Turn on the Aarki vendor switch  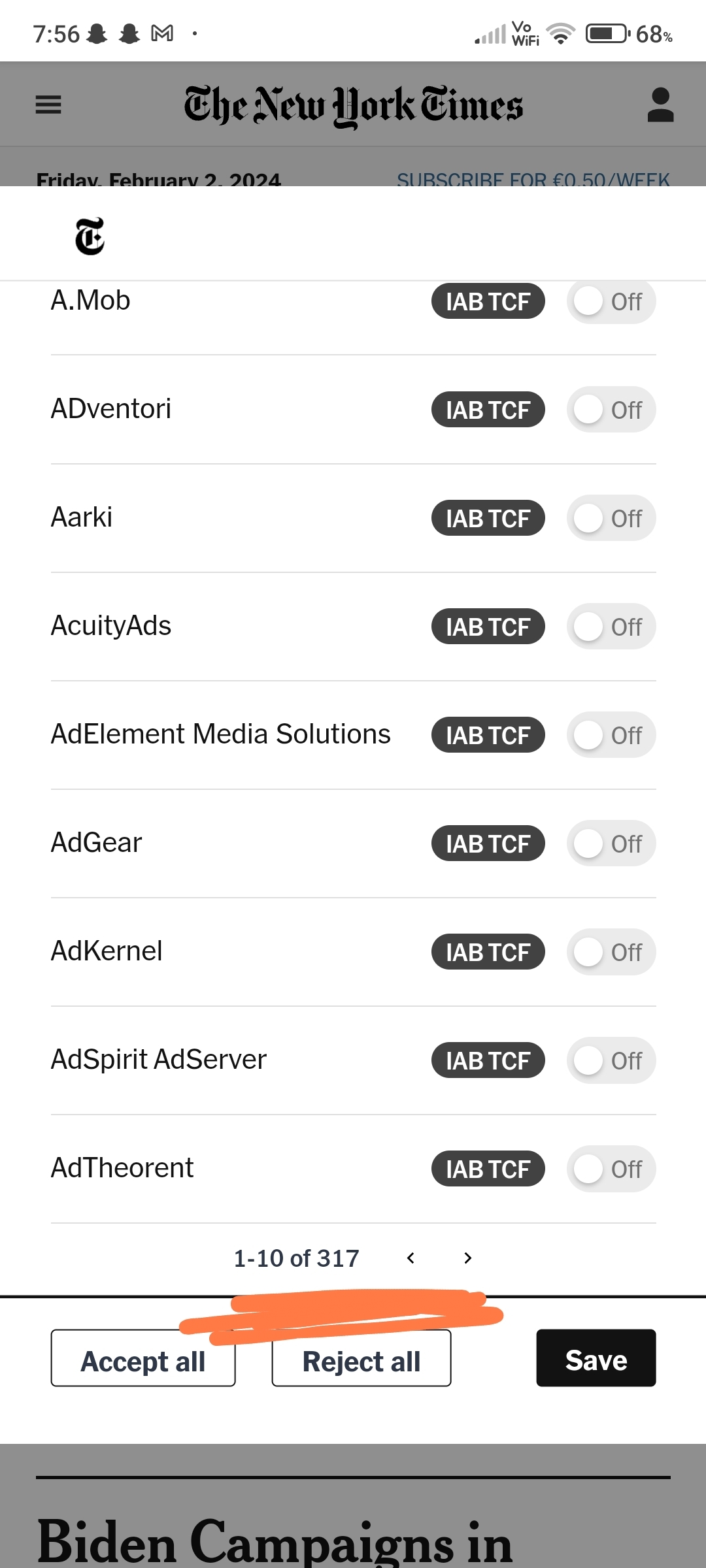tap(611, 518)
